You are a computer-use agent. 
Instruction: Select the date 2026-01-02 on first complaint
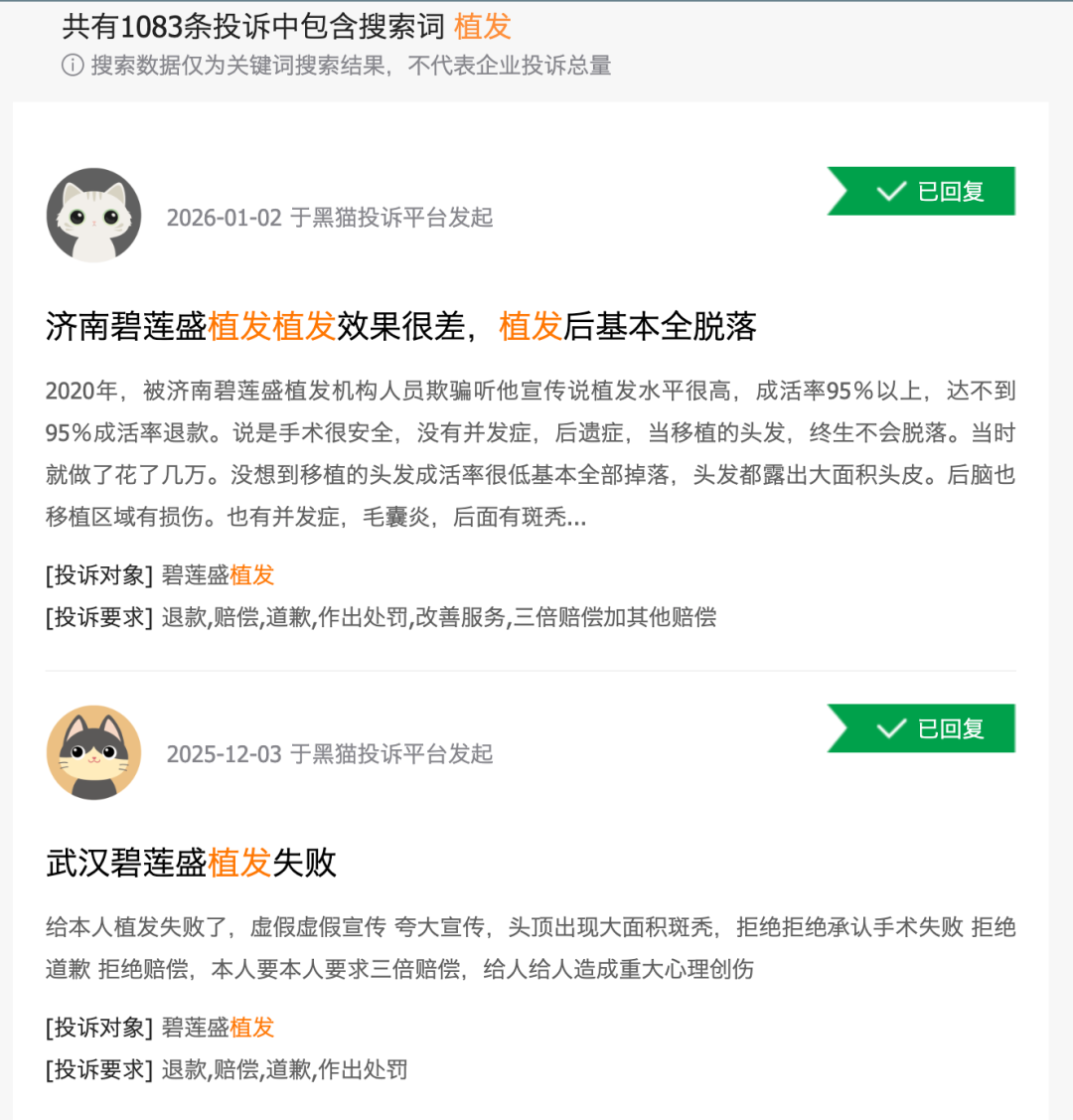221,220
